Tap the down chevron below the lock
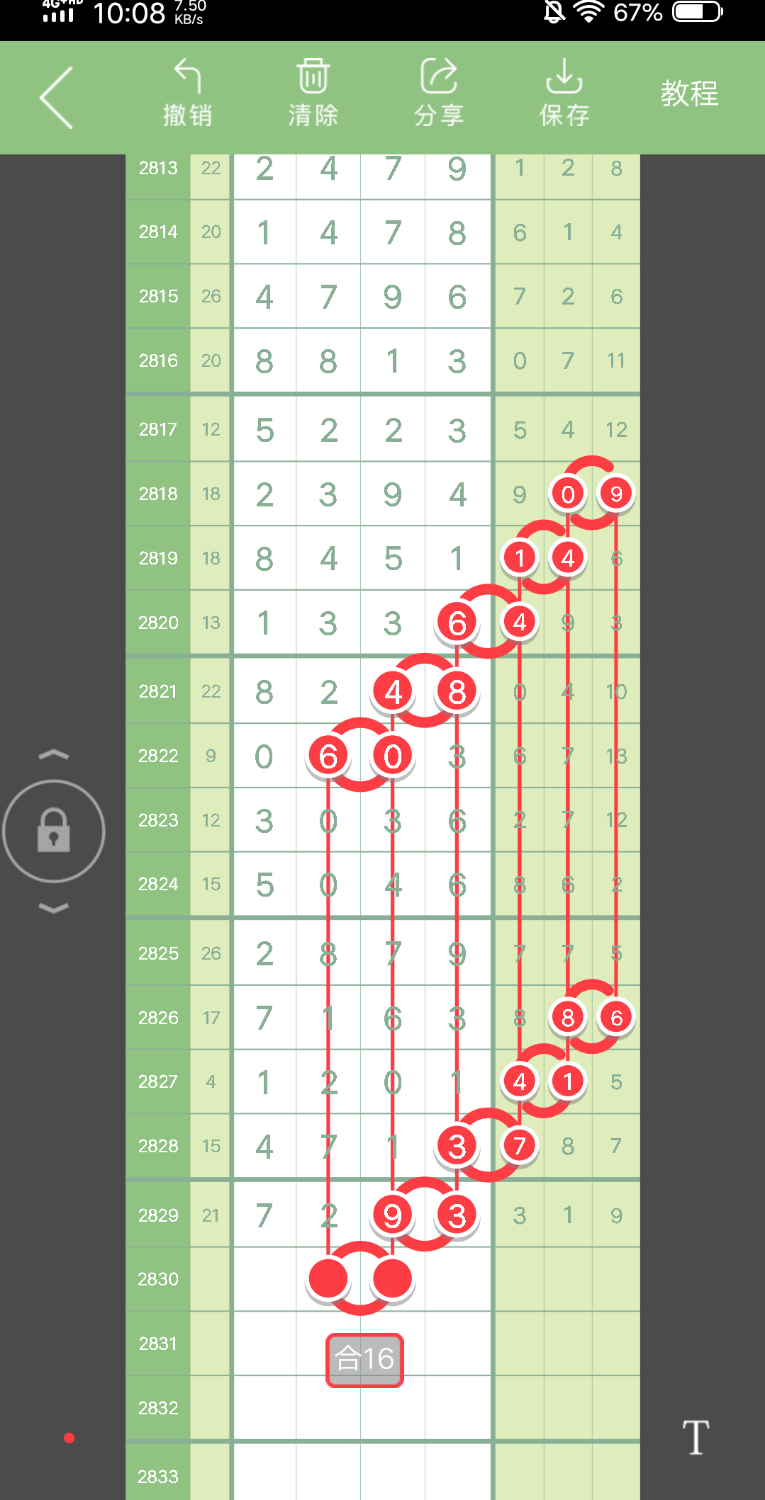765x1500 pixels. [x=54, y=908]
